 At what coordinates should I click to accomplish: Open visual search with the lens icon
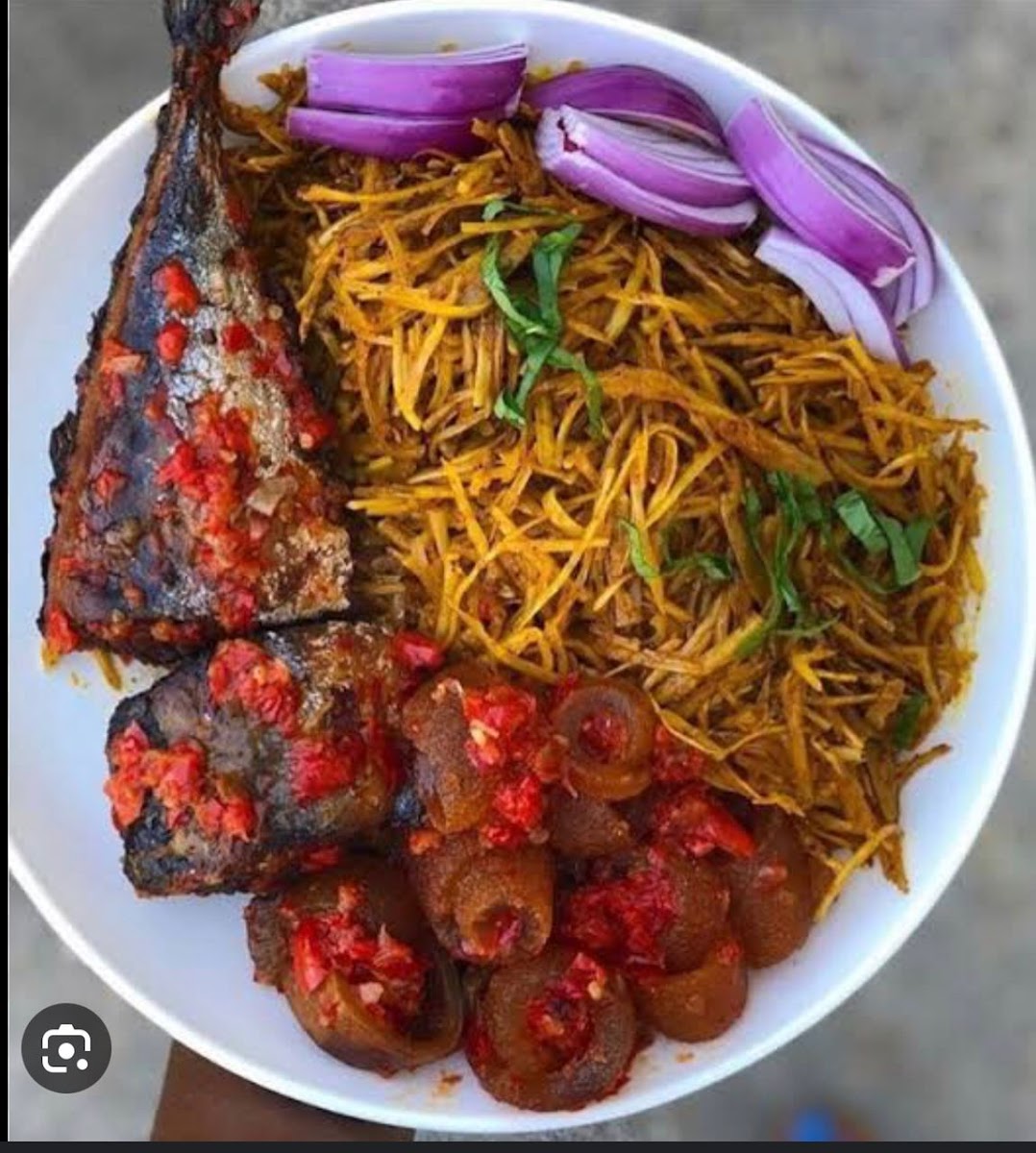(x=66, y=1048)
